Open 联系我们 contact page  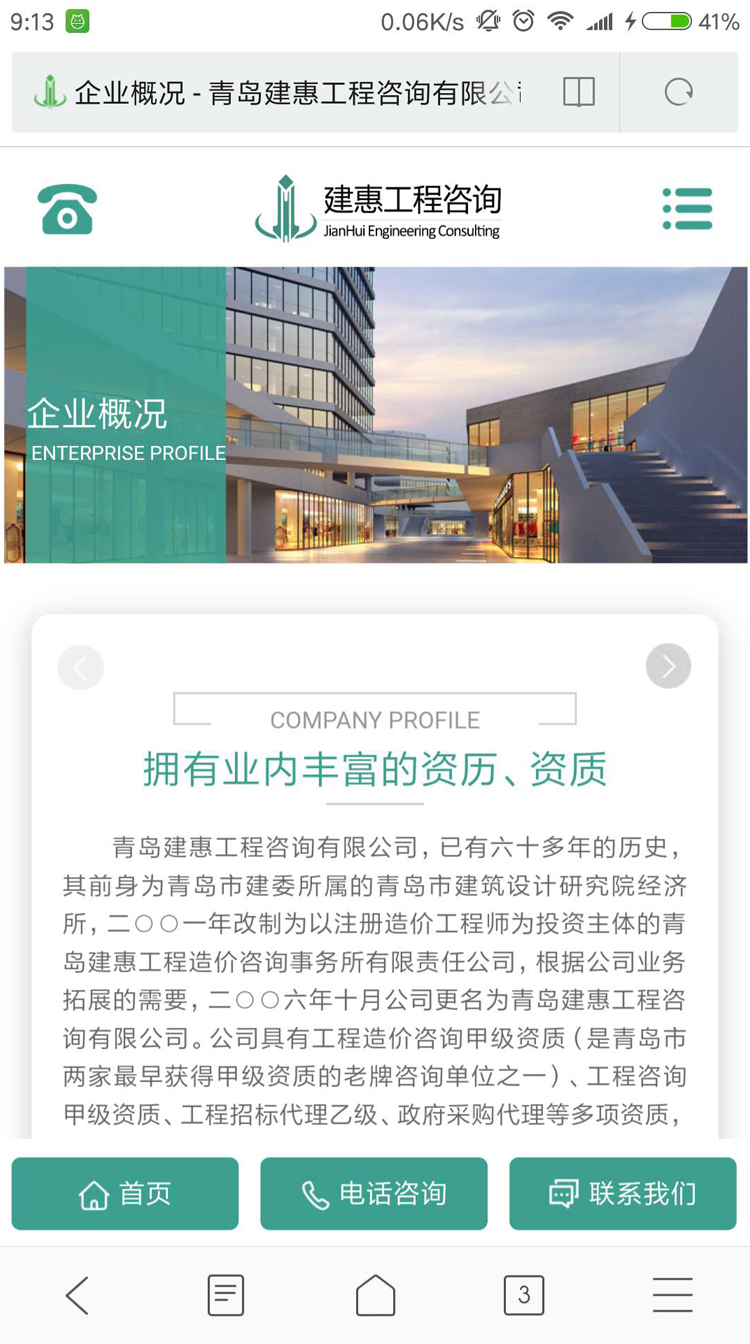click(x=622, y=1193)
